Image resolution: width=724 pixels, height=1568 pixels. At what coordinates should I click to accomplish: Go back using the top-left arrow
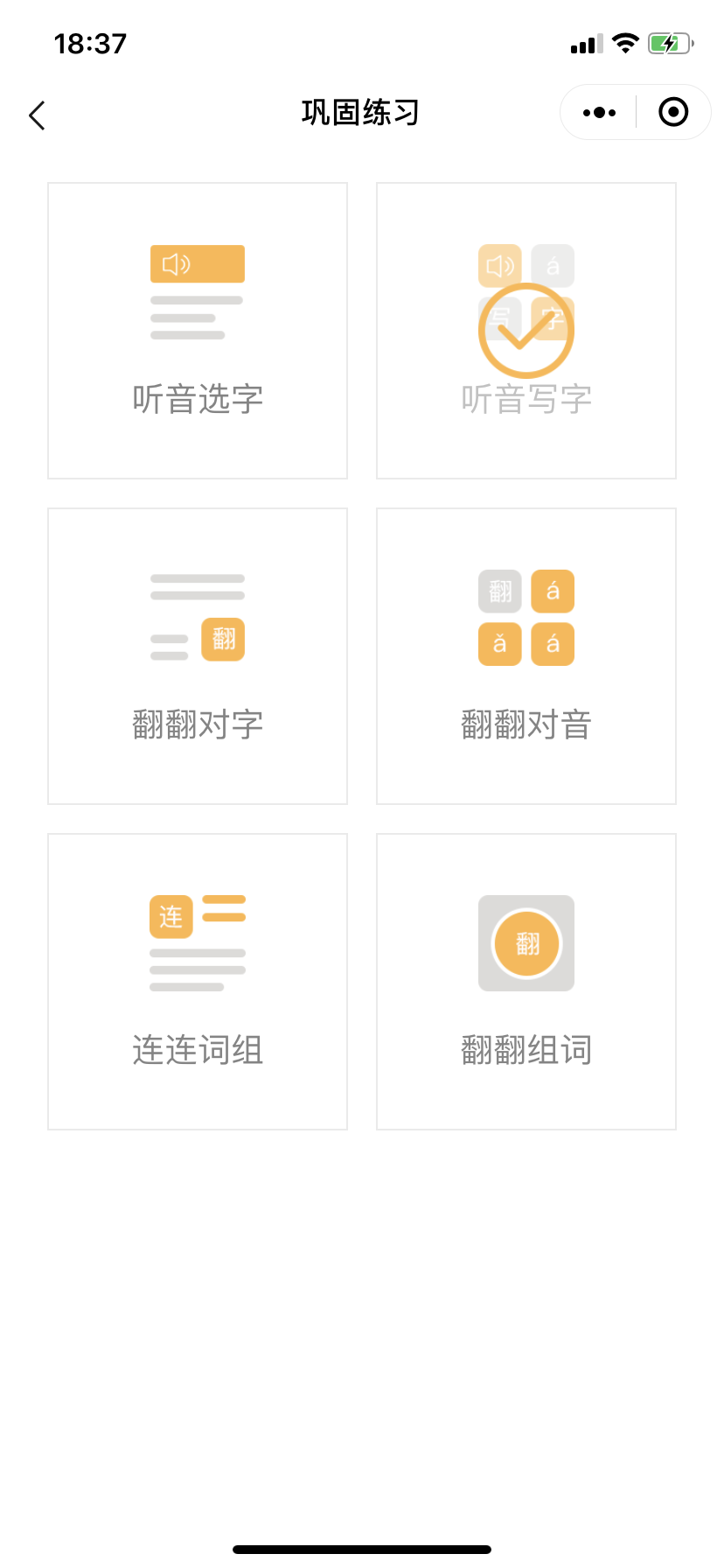[37, 115]
